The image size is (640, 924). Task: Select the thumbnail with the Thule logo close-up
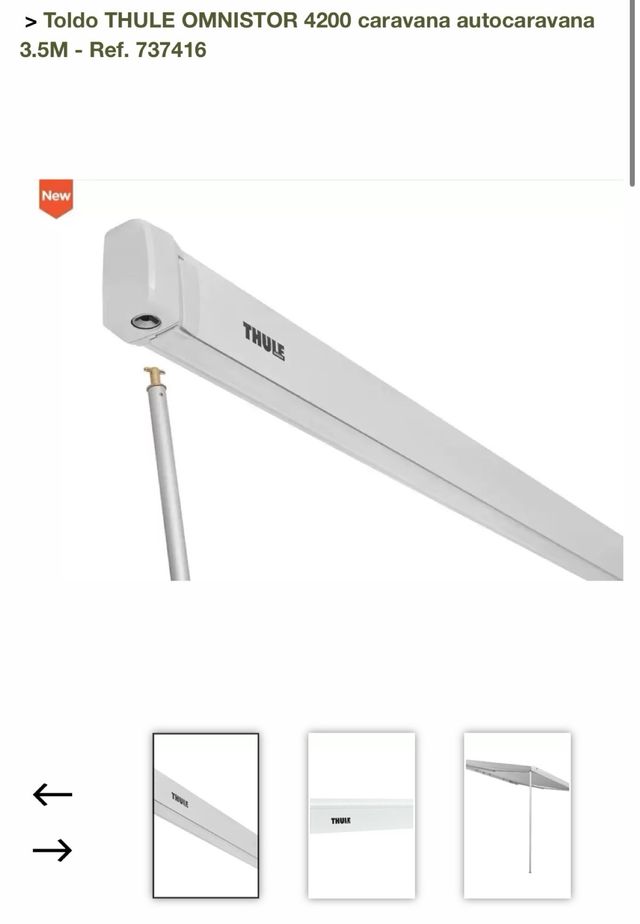361,814
